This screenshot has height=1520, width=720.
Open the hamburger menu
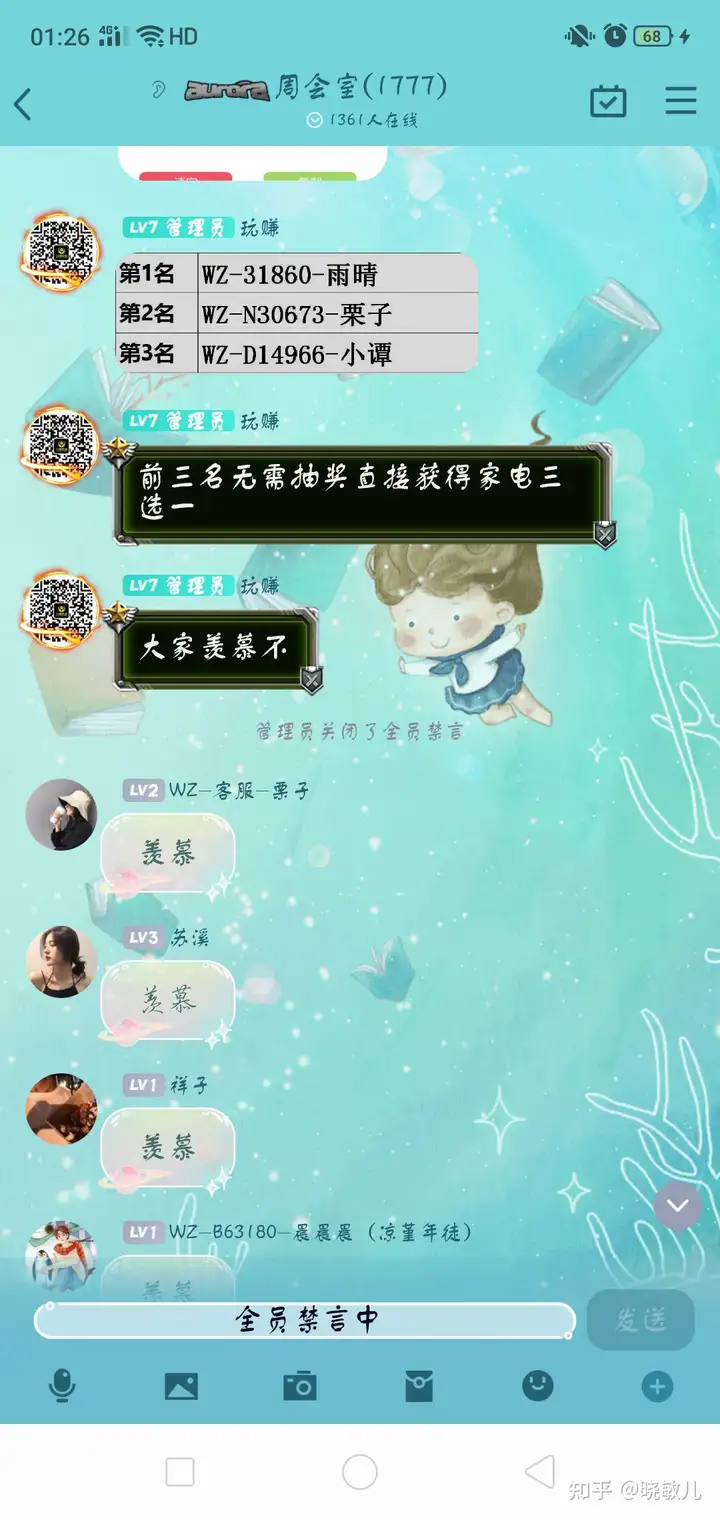[x=681, y=101]
